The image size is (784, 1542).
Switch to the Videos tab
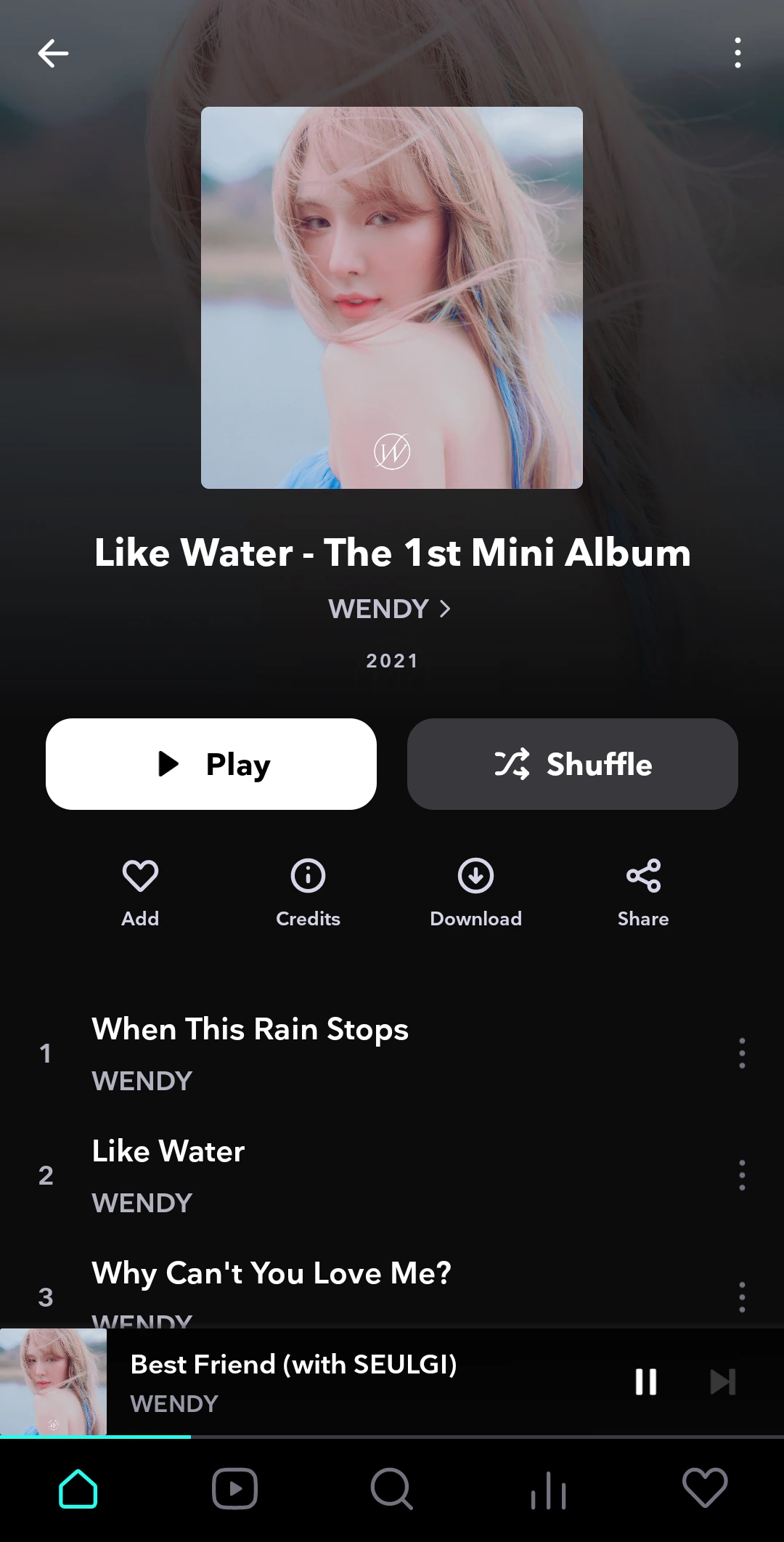pos(234,1489)
